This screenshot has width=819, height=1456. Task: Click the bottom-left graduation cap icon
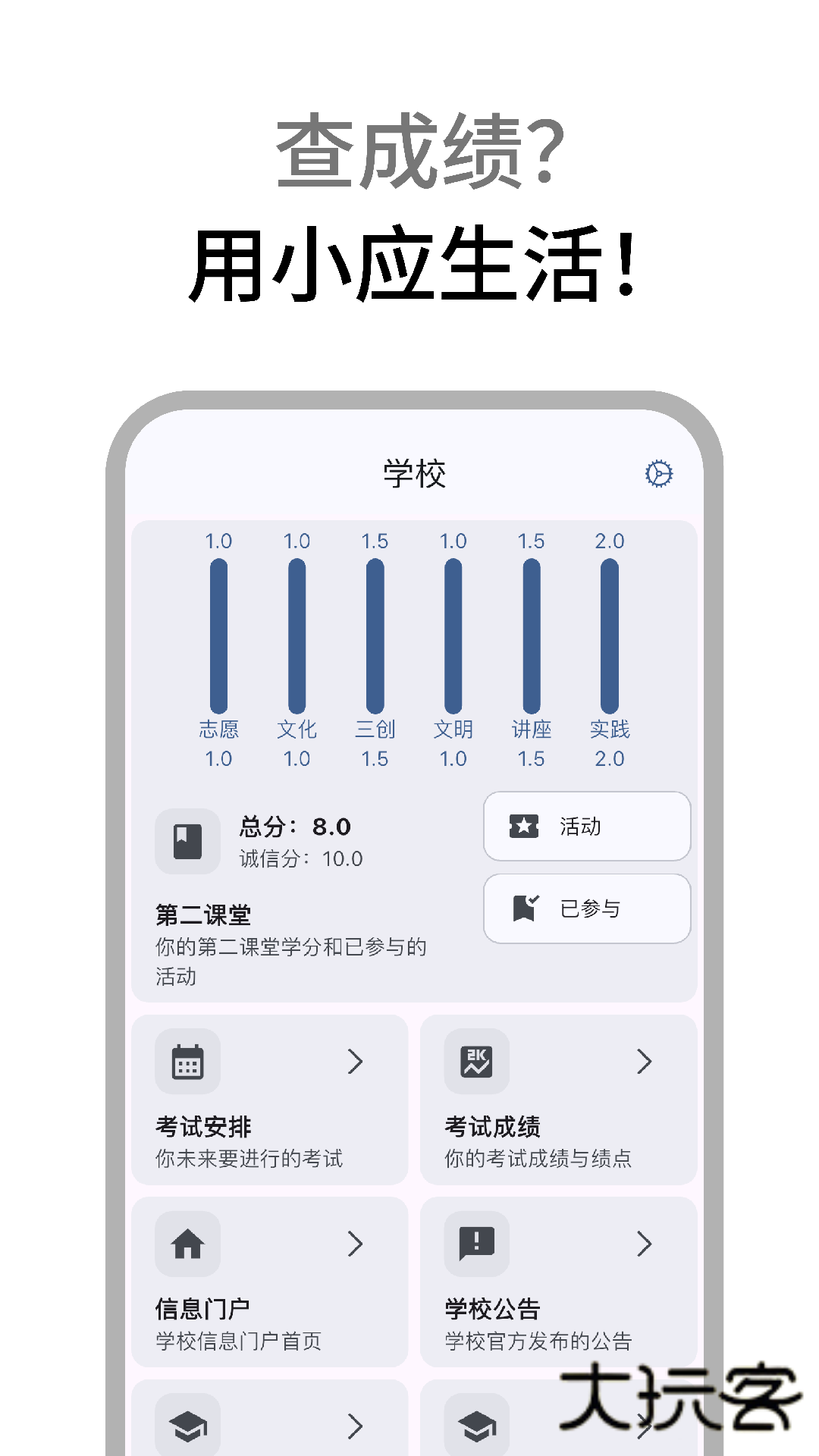click(x=187, y=1424)
